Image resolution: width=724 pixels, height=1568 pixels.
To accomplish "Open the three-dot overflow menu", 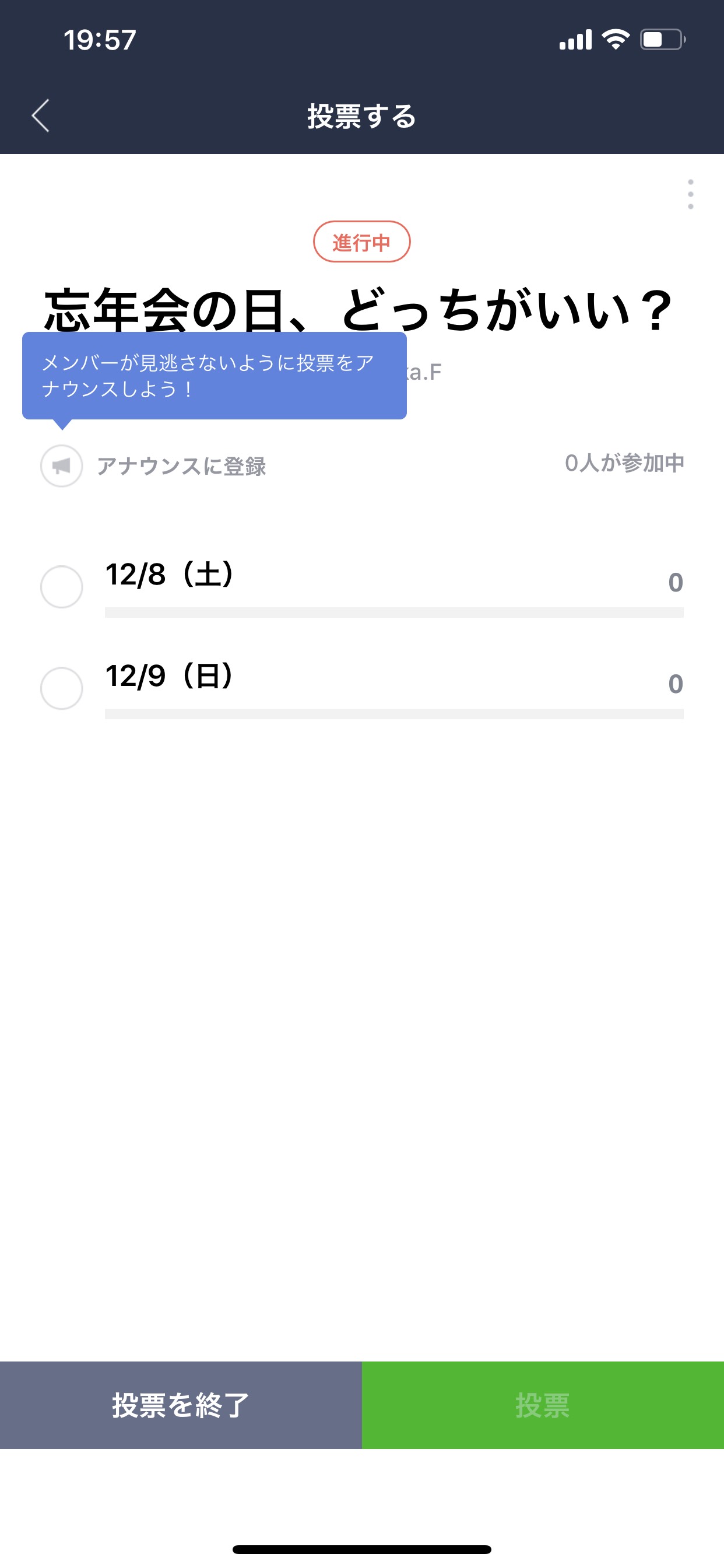I will 690,195.
